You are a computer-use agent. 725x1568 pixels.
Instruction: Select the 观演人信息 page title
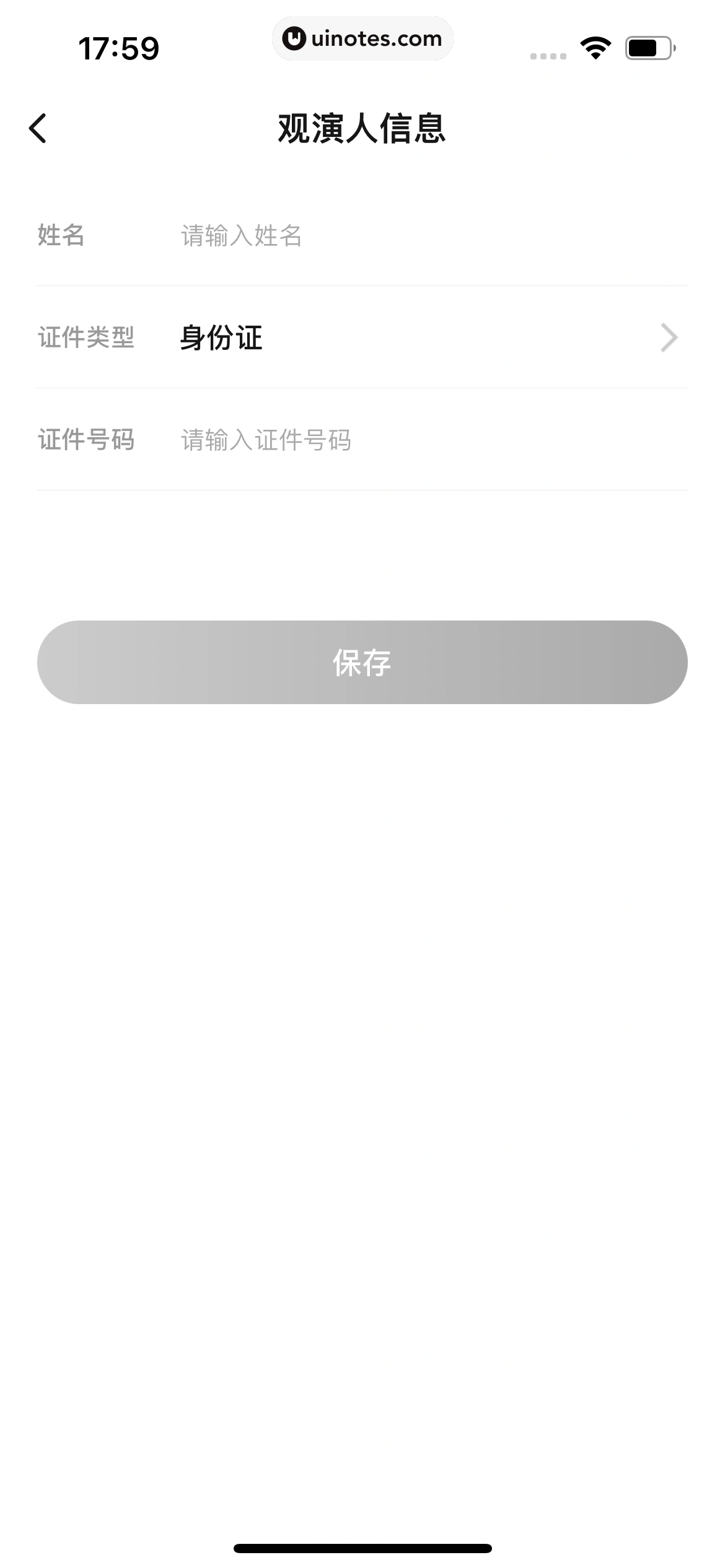pos(362,128)
